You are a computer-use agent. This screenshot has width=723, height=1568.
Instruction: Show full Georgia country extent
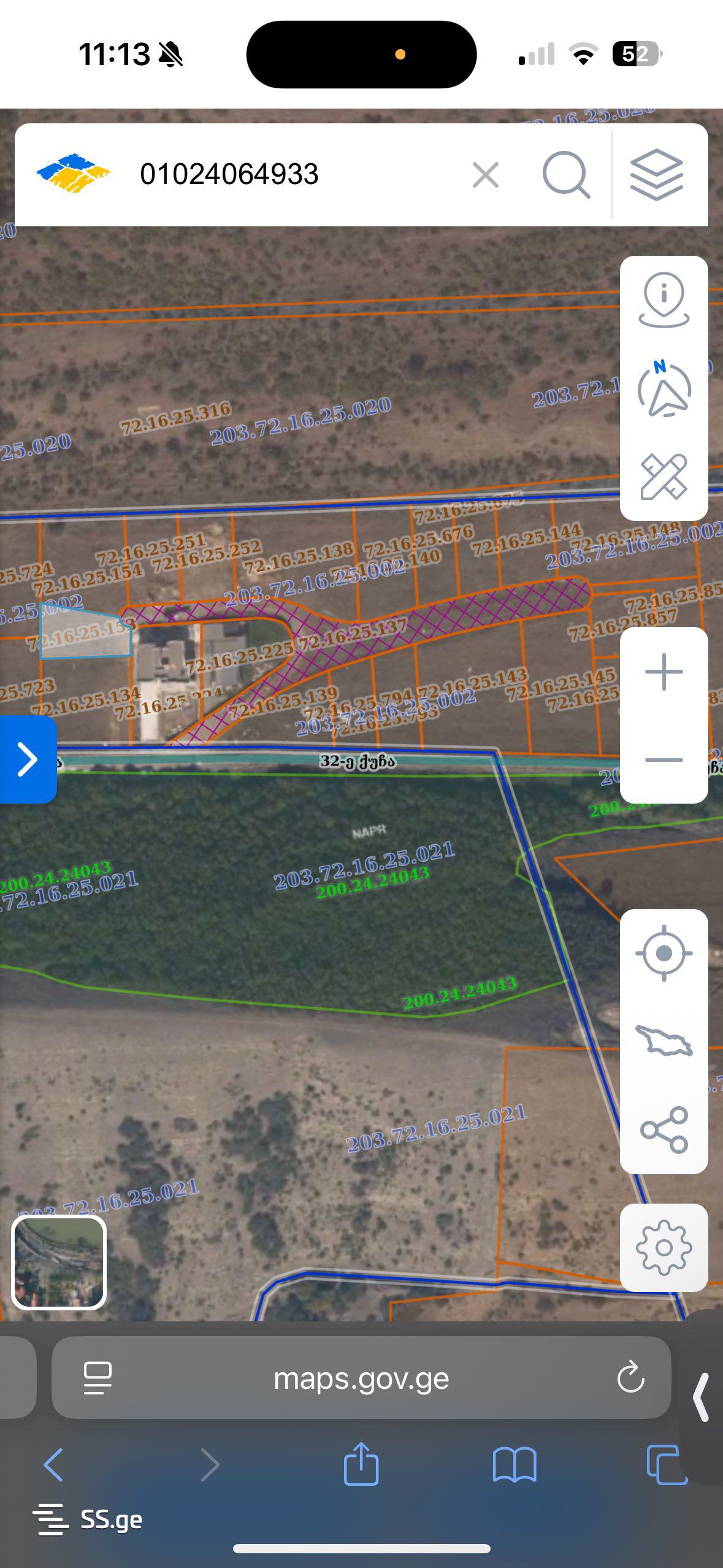click(x=664, y=1041)
